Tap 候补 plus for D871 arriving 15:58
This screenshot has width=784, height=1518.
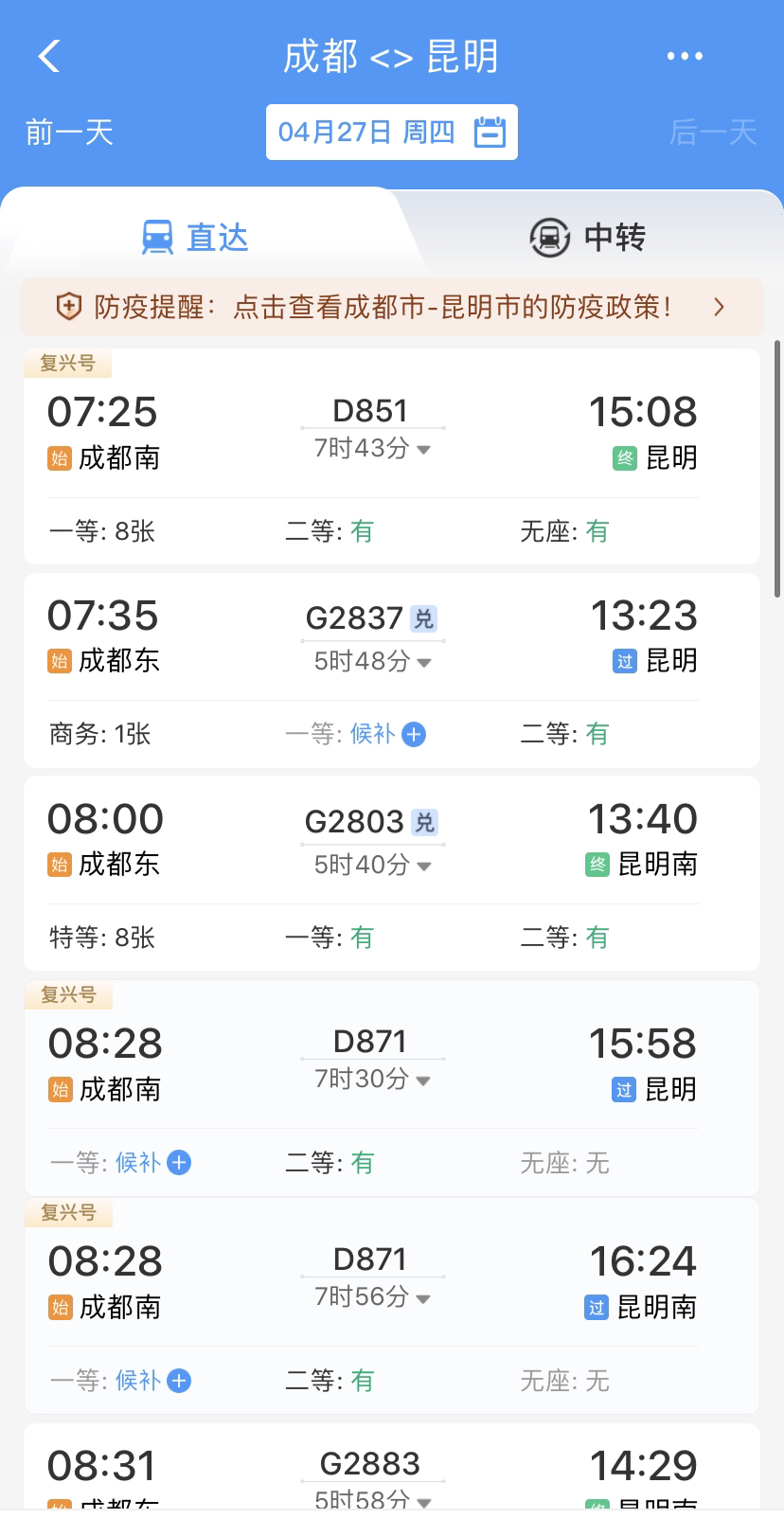(179, 1162)
